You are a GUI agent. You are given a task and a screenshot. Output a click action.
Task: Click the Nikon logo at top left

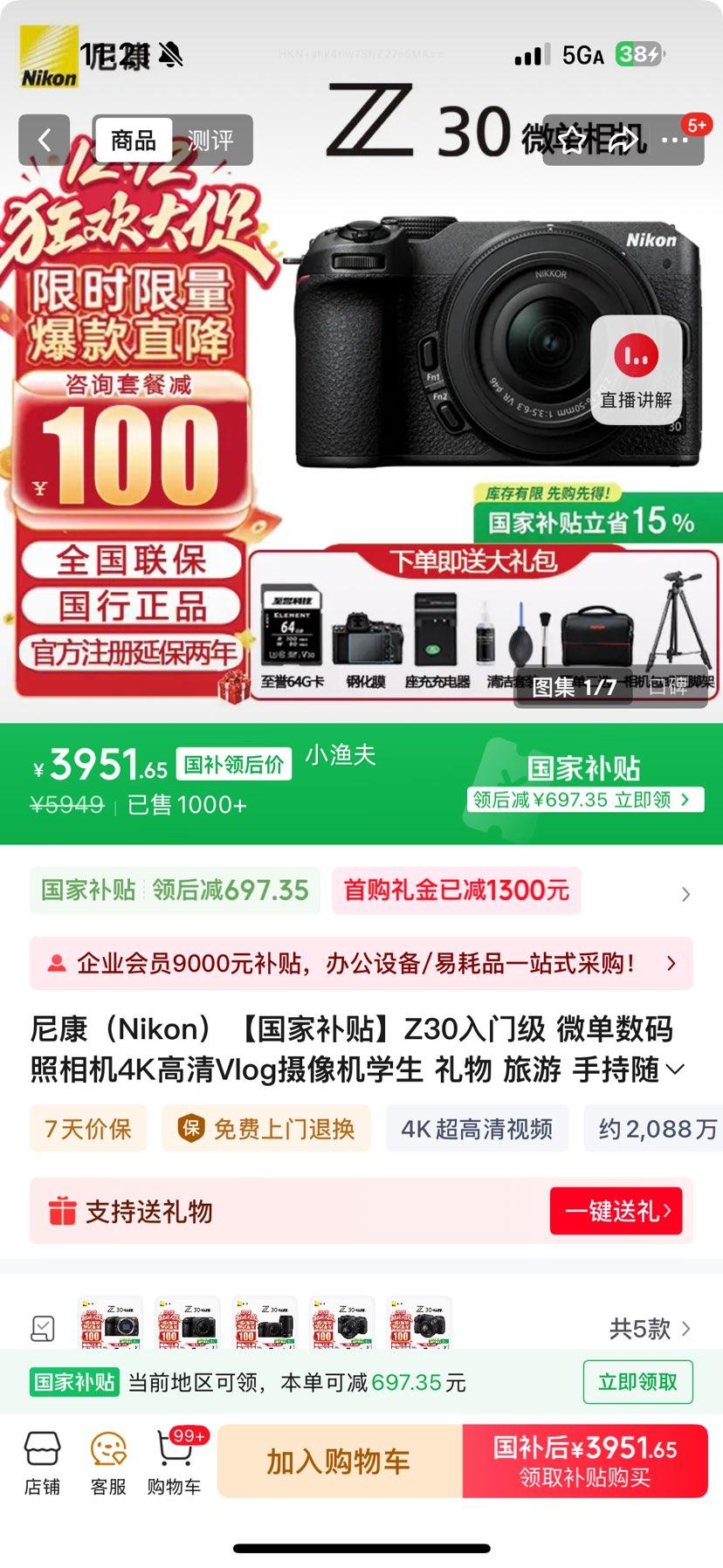click(x=50, y=54)
